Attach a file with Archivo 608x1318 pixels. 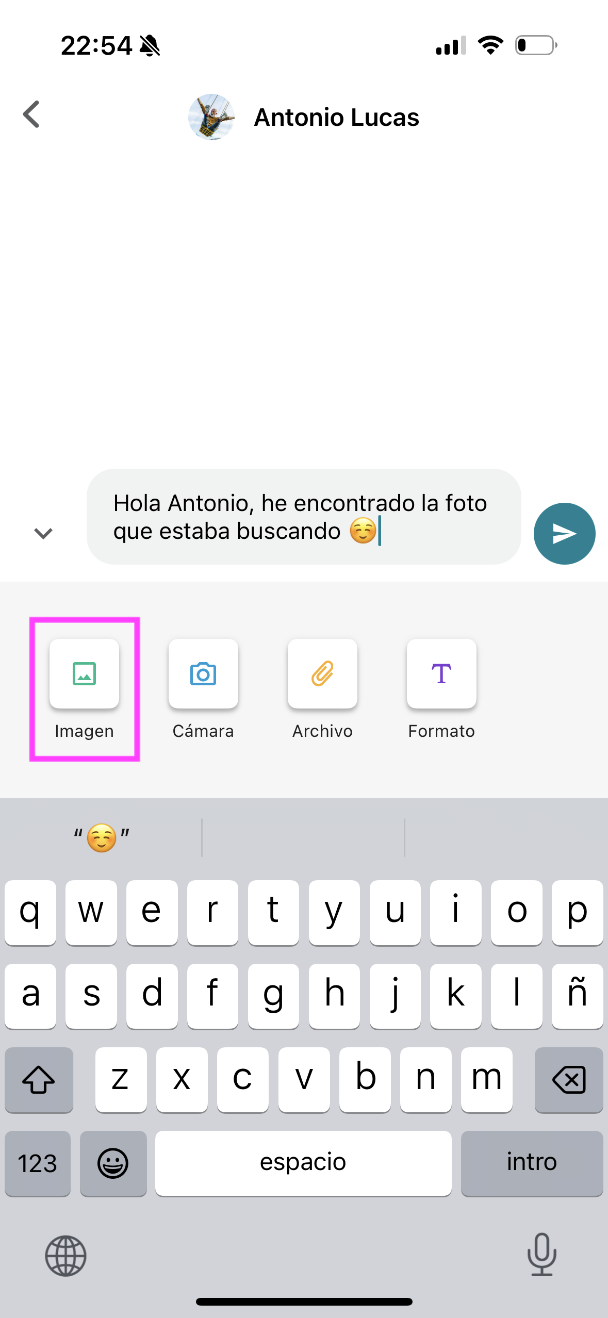[x=322, y=674]
